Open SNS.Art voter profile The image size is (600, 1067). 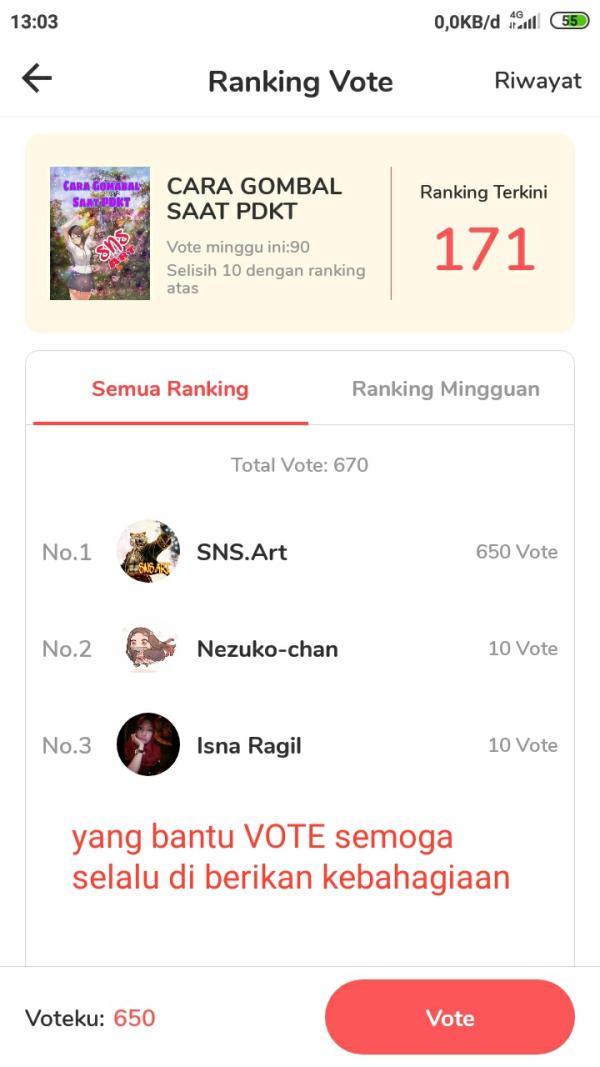coord(148,551)
